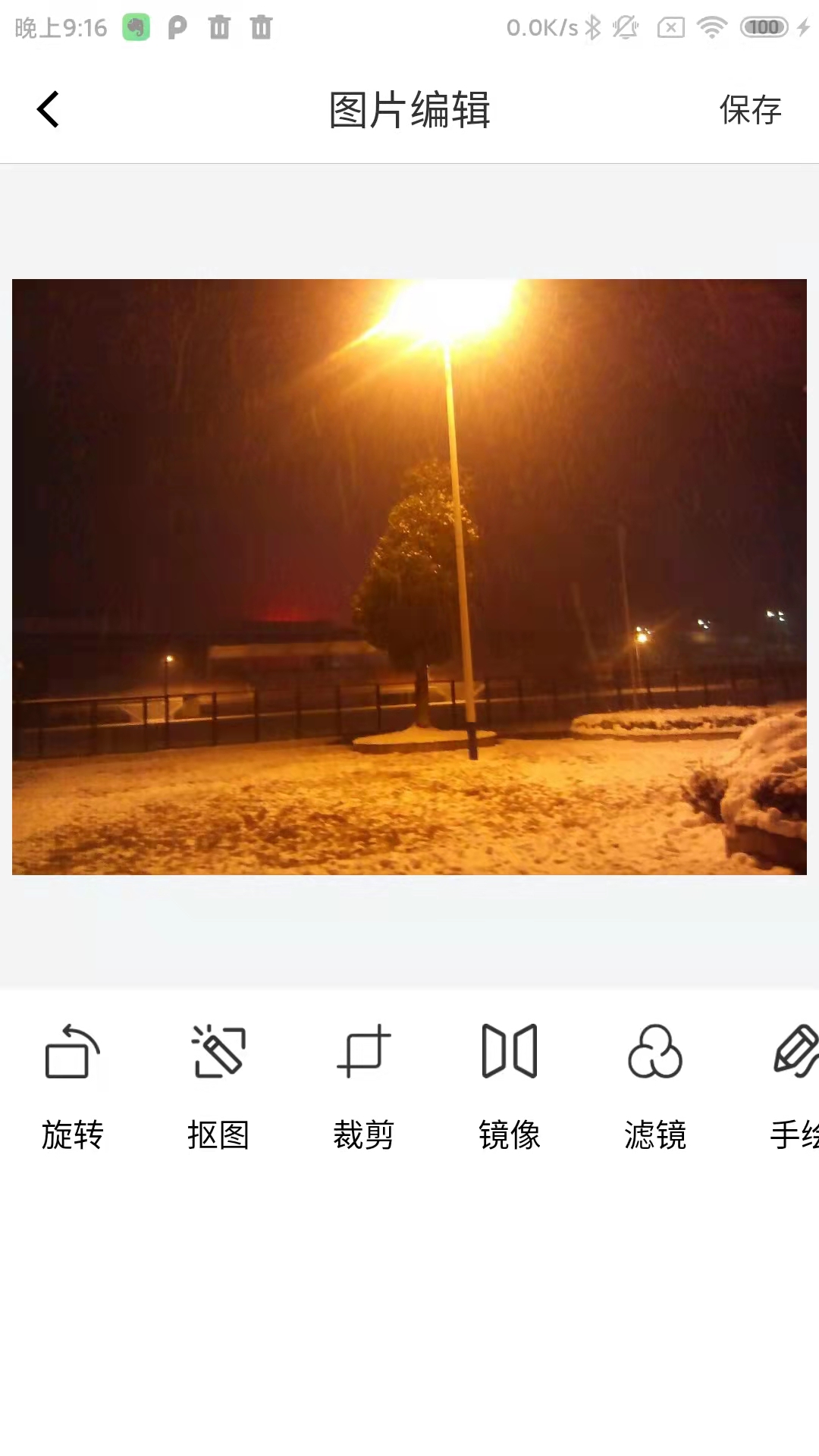Viewport: 819px width, 1456px height.
Task: Go back from the 图片编辑 screen
Action: coord(48,109)
